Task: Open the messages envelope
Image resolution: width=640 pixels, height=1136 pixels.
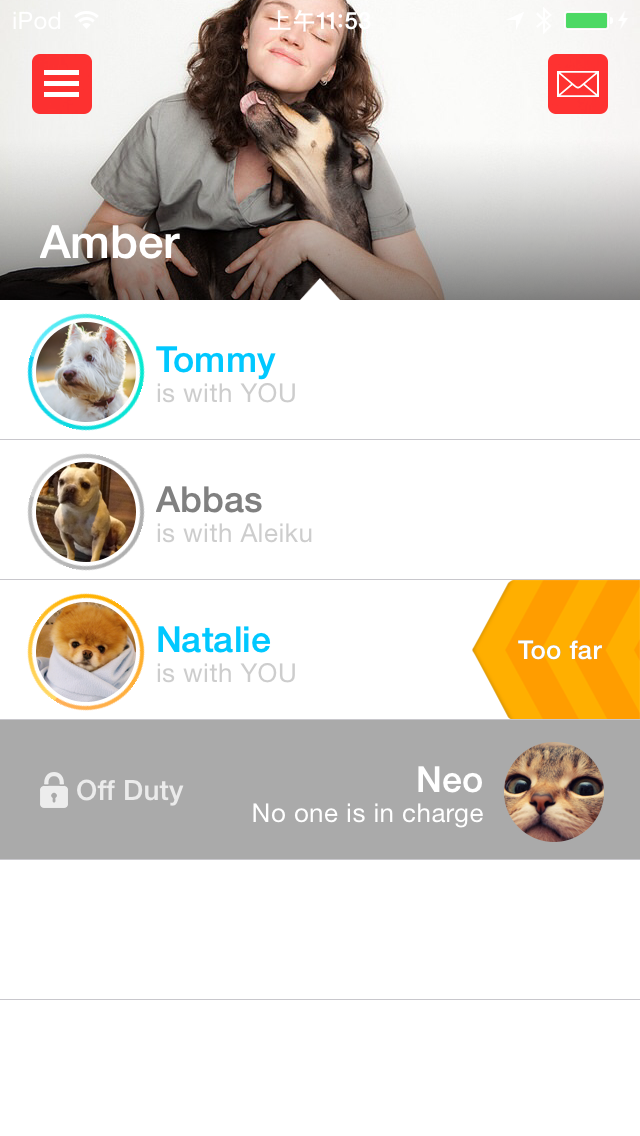Action: [578, 84]
